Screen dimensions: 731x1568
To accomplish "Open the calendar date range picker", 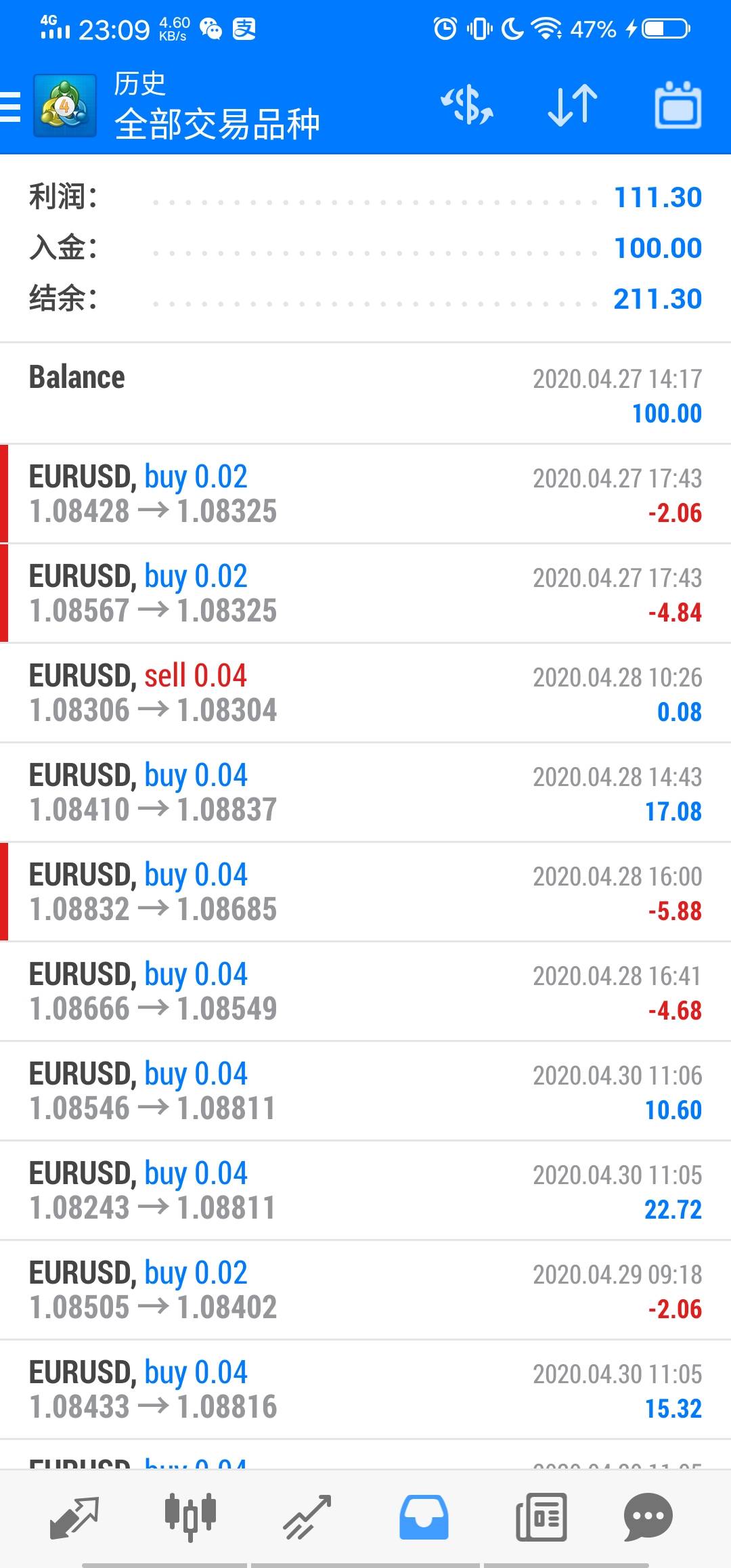I will click(678, 106).
